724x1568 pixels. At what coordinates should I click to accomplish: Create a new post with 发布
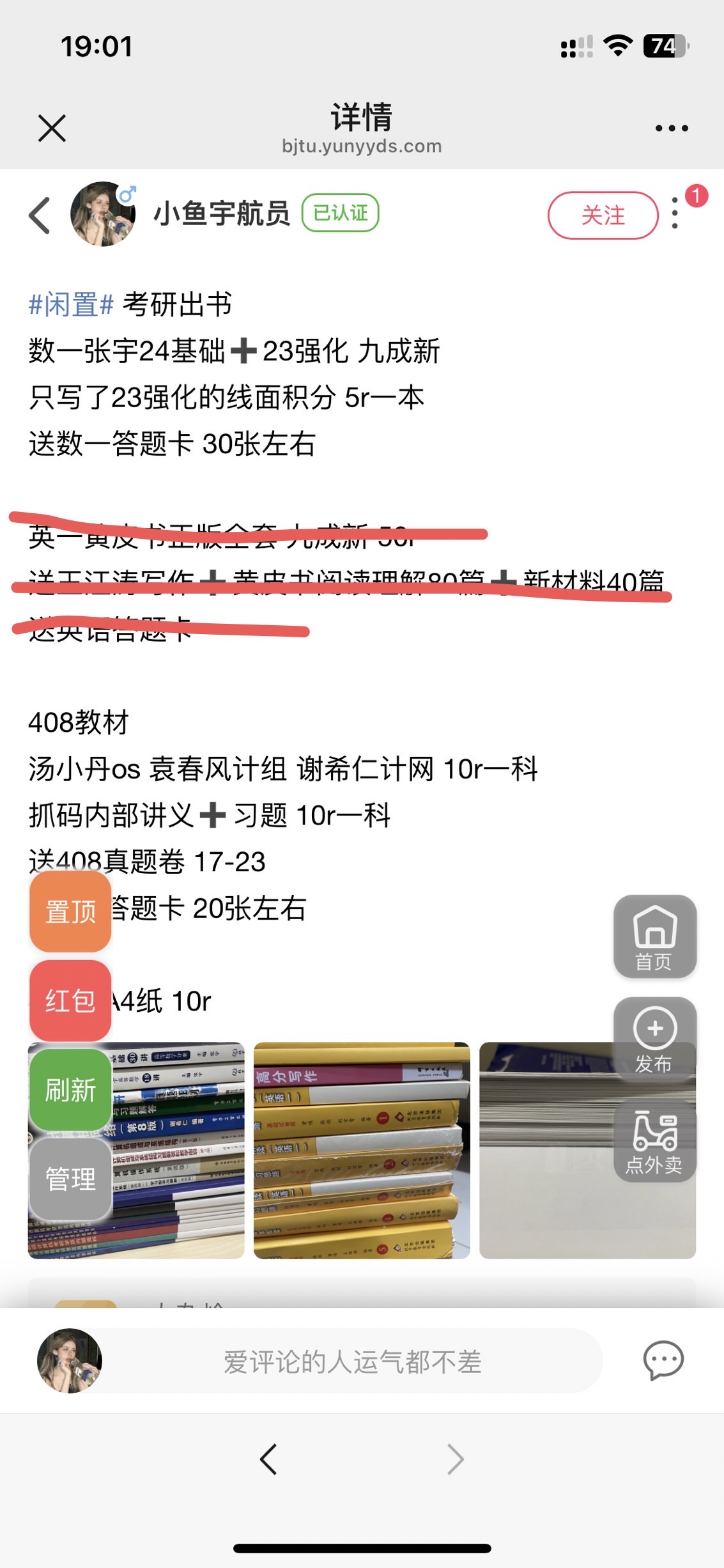[654, 1039]
